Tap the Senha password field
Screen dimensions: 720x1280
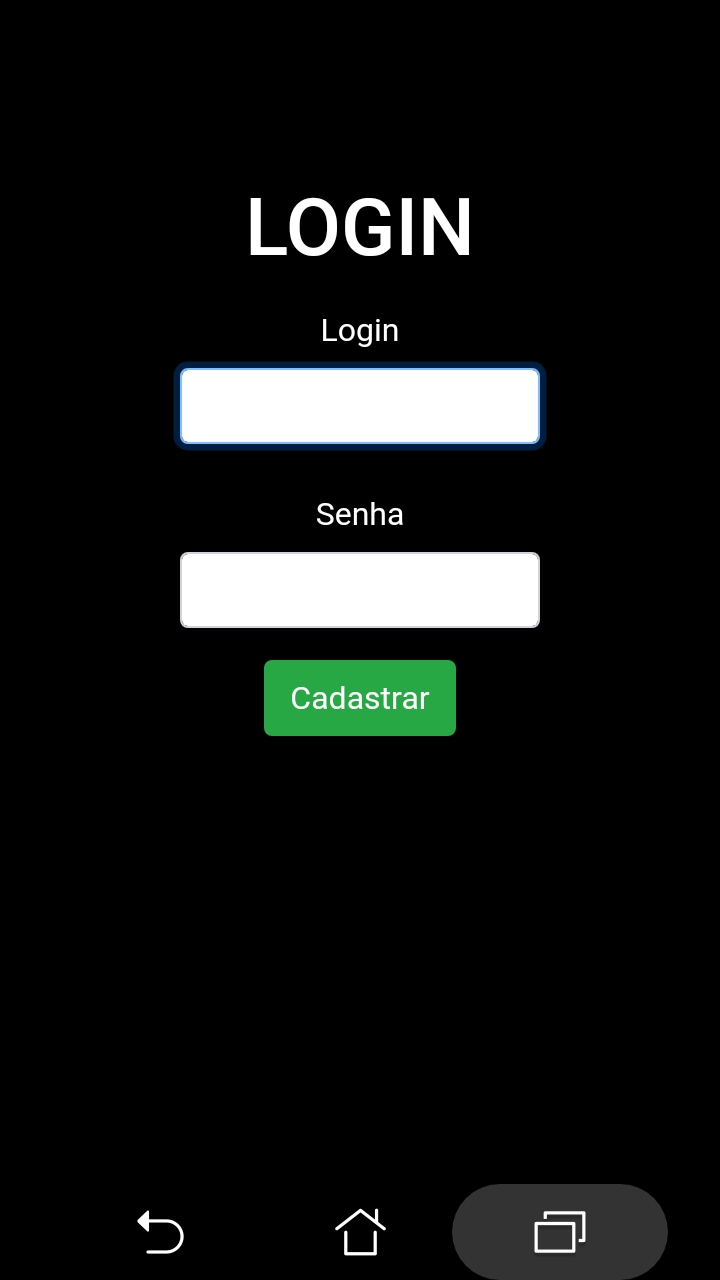360,590
